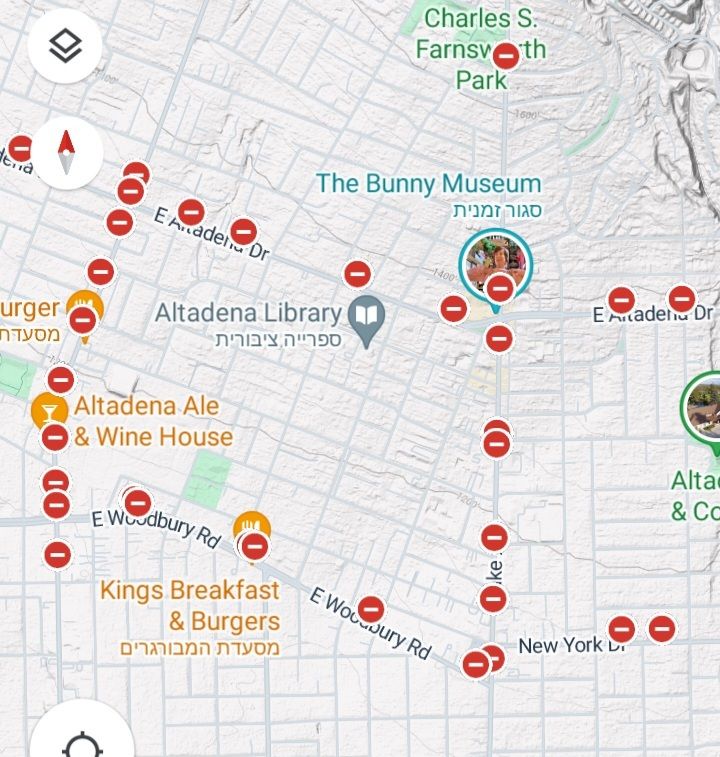Tap the compass to reset north

(66, 153)
